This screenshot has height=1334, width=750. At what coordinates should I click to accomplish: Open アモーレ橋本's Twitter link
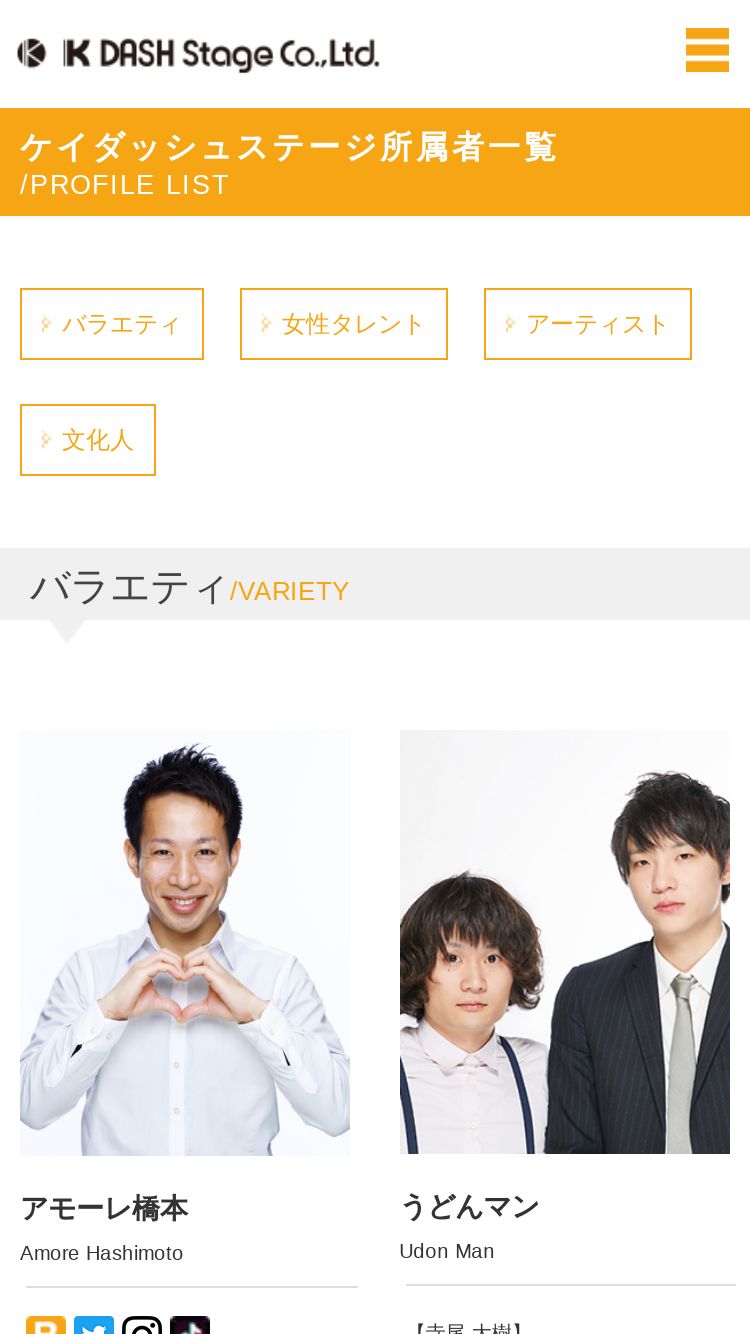(x=94, y=1326)
